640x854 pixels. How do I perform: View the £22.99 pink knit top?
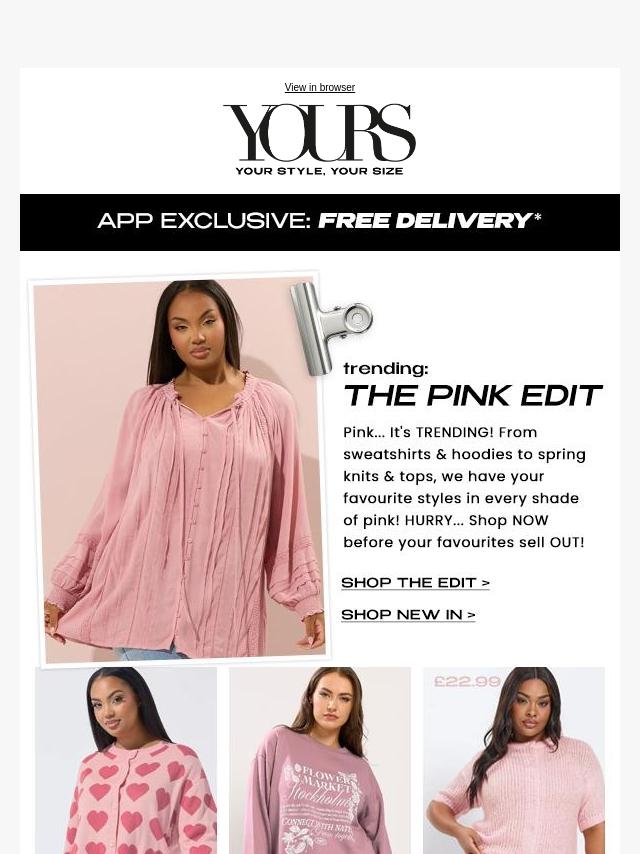tap(514, 760)
